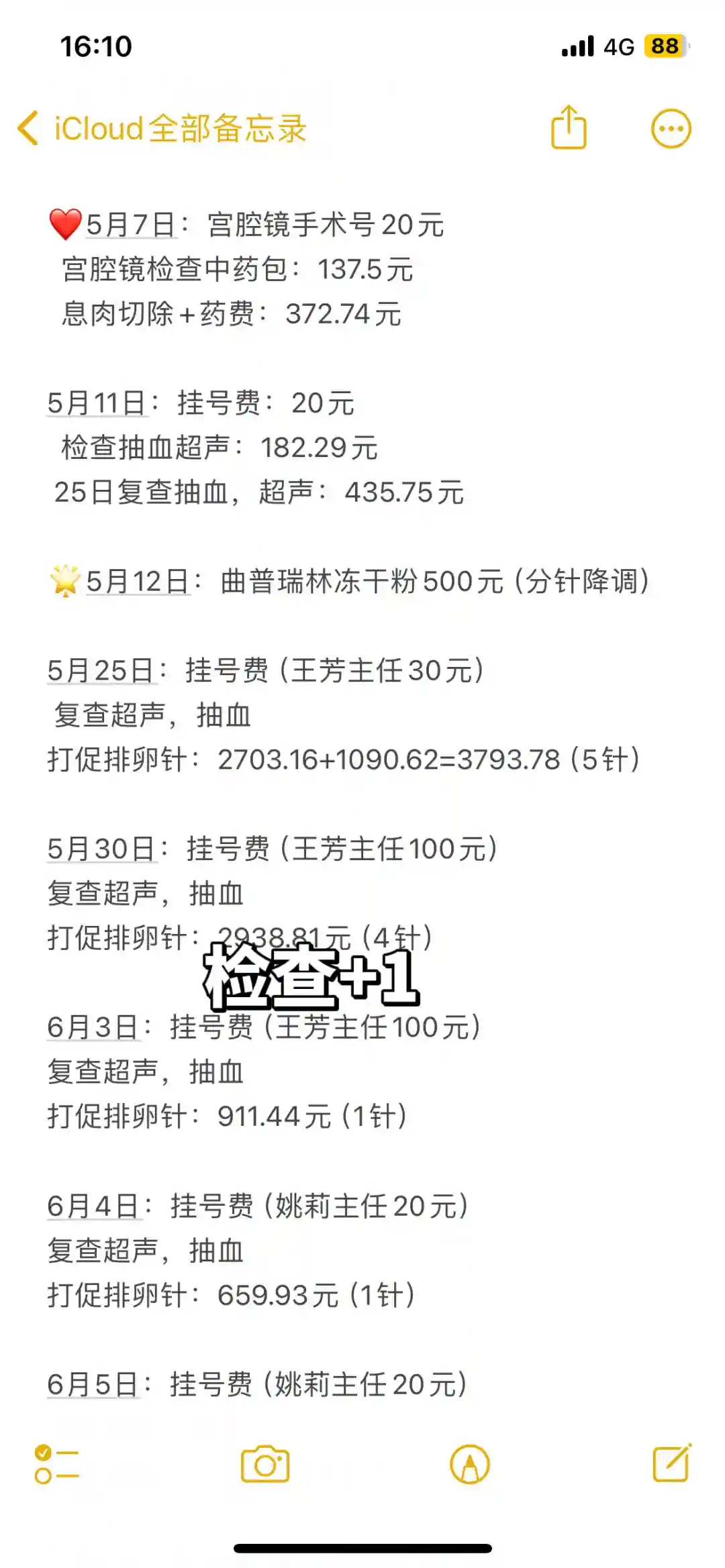Select the underlined date 6月4日
This screenshot has height=1568, width=725.
point(93,1206)
